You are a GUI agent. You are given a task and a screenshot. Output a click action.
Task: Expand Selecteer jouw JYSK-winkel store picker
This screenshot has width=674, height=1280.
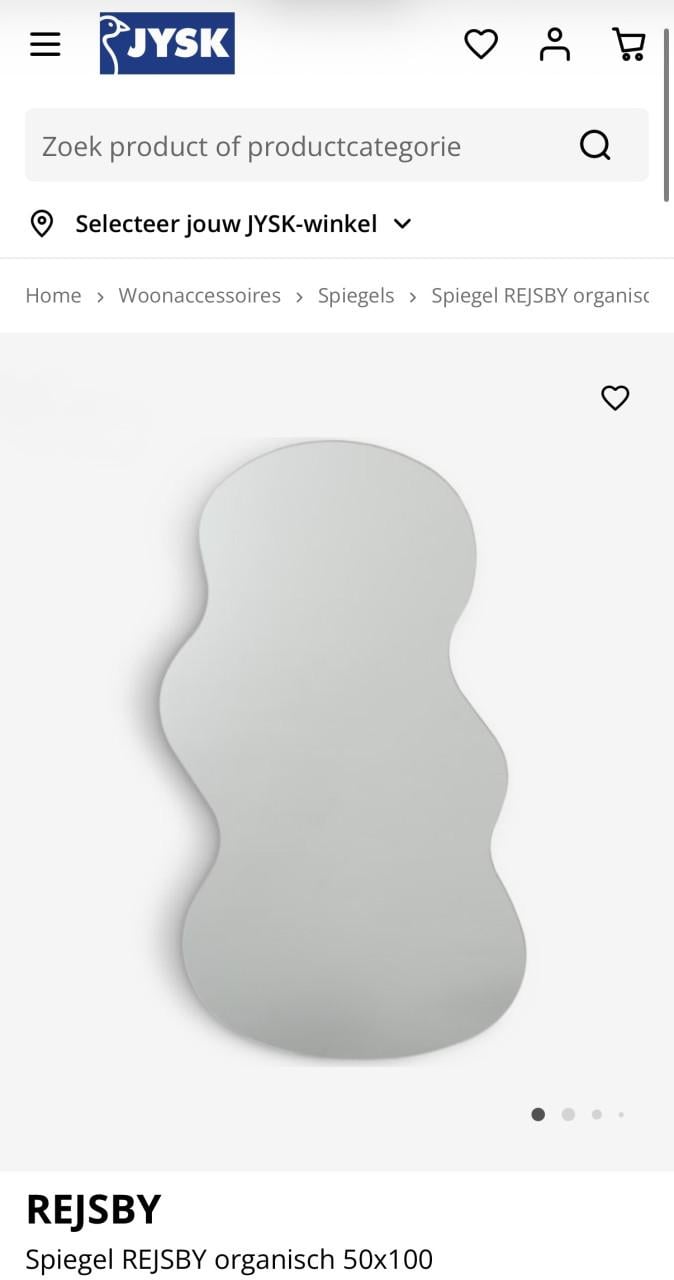click(222, 224)
